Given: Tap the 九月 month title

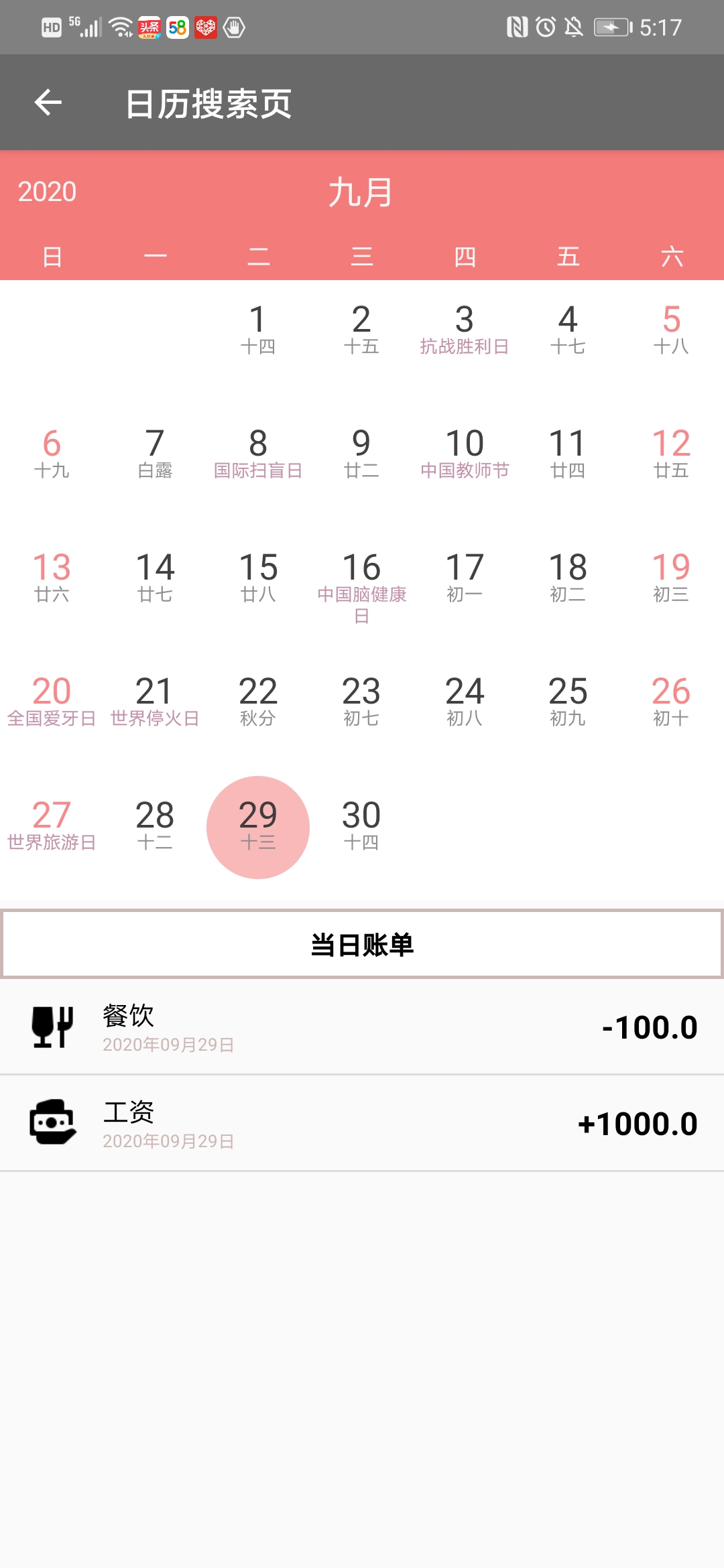Looking at the screenshot, I should (x=361, y=192).
